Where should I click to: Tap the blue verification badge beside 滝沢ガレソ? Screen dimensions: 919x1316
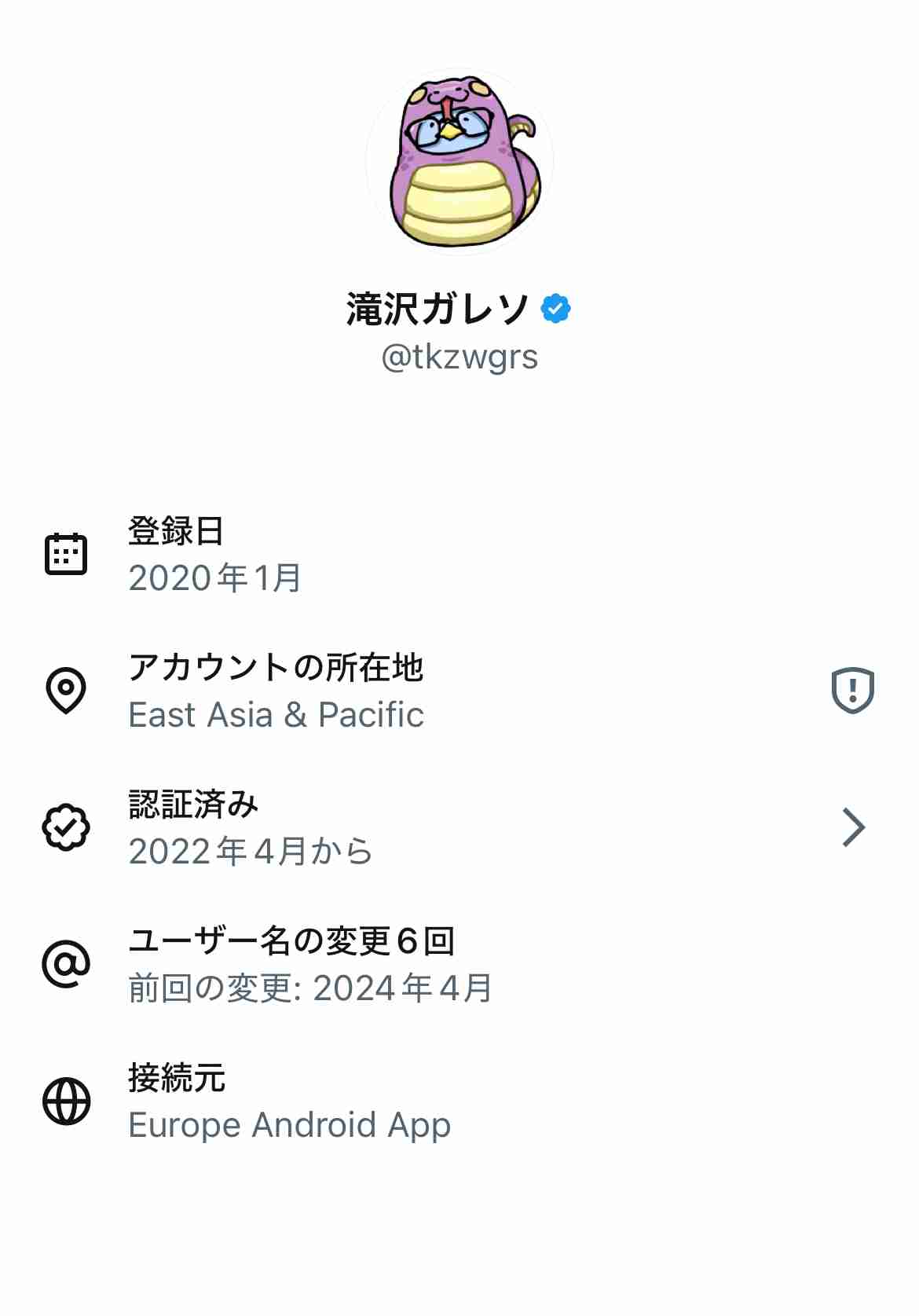click(556, 308)
